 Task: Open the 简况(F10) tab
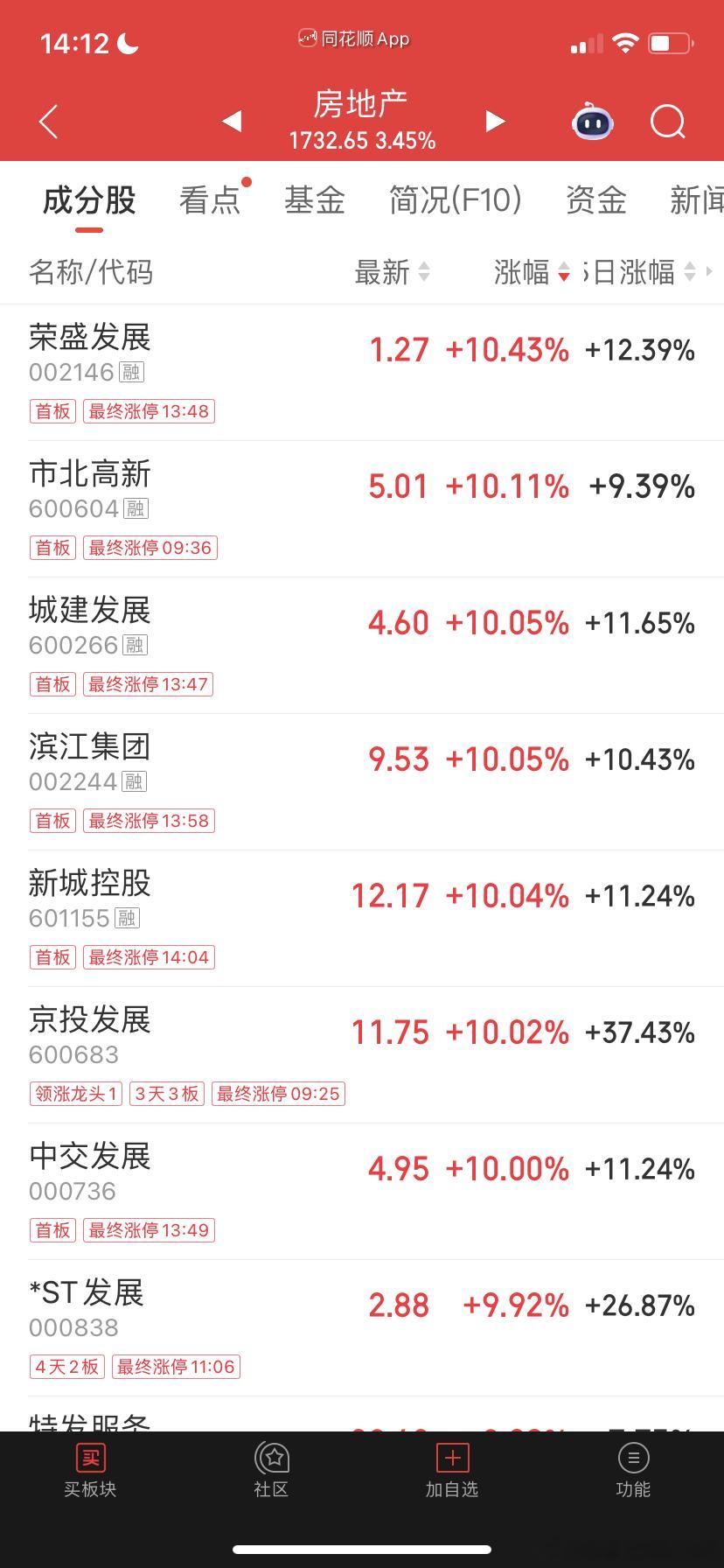click(x=456, y=200)
